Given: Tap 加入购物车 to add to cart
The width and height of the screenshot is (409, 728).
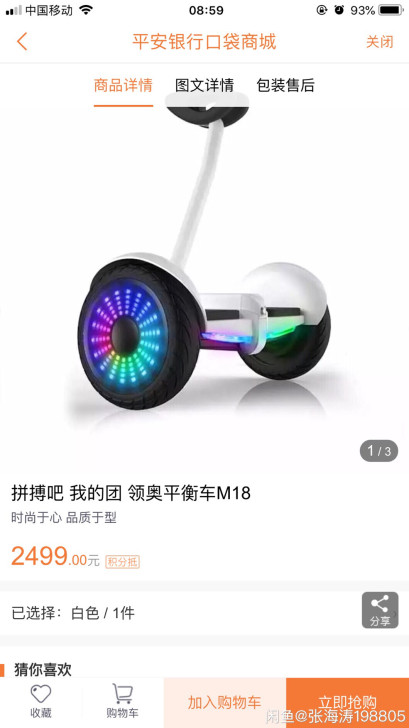Looking at the screenshot, I should [225, 702].
